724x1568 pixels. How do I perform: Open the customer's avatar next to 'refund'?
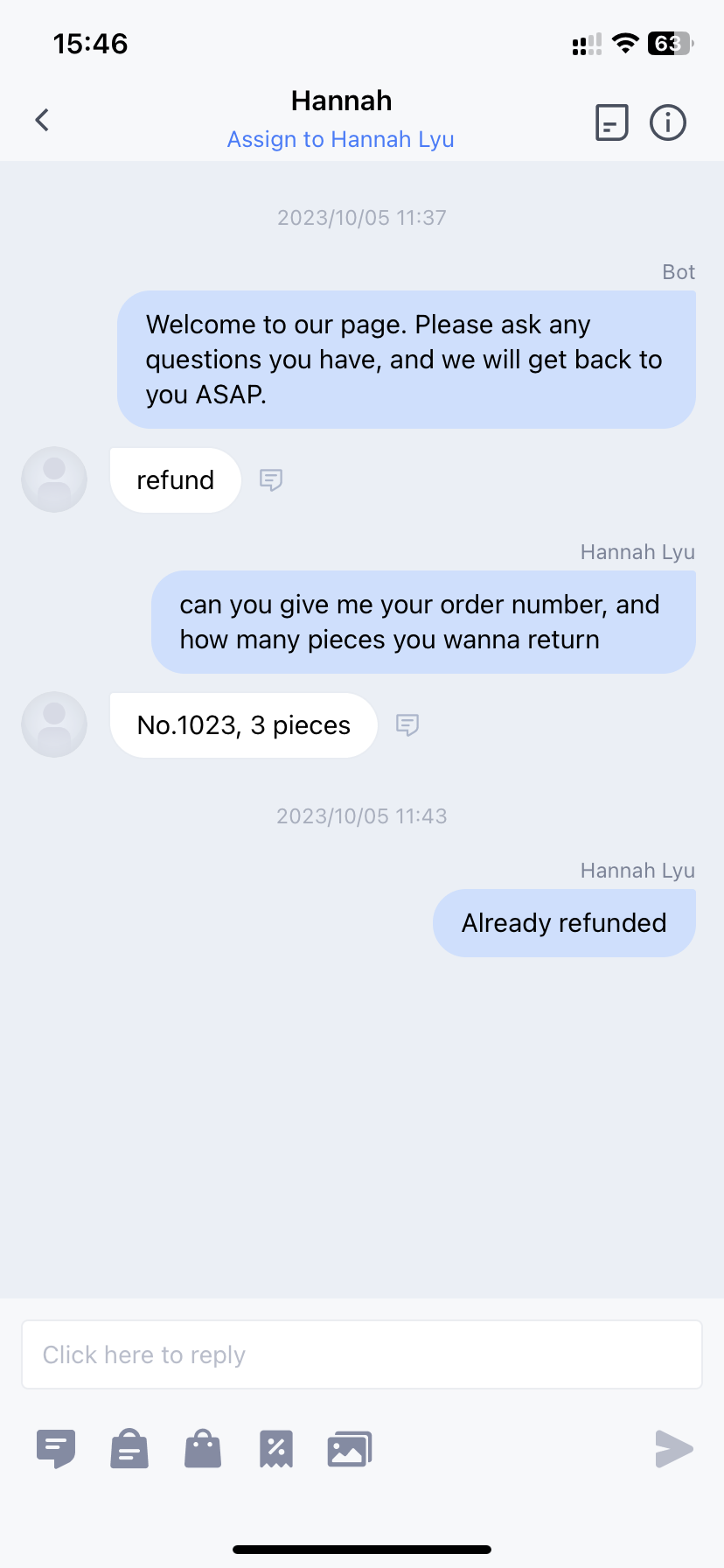(x=53, y=479)
